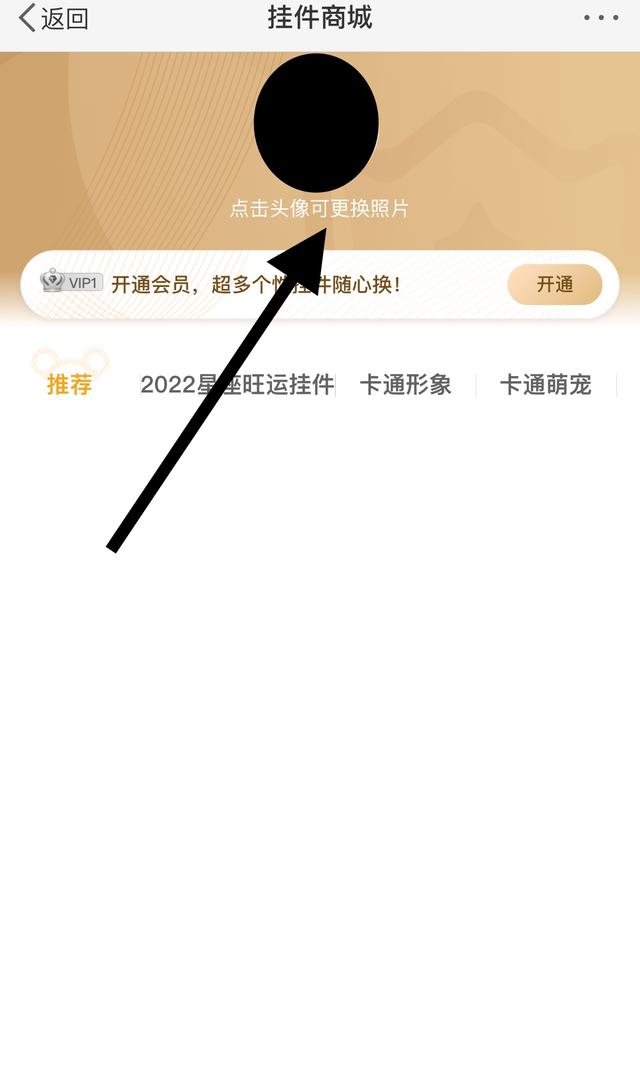Go back using 返回

click(54, 18)
